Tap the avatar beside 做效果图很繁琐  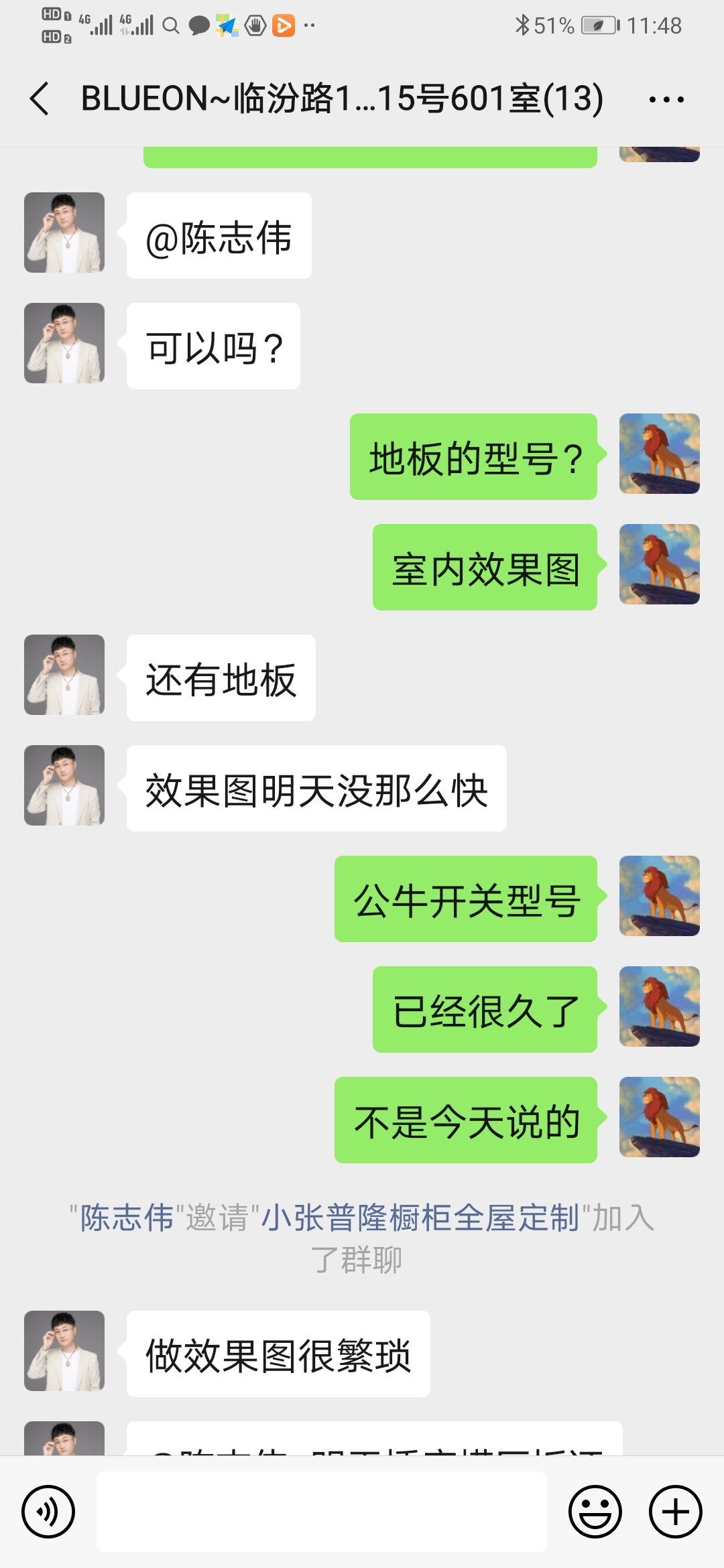coord(64,1351)
